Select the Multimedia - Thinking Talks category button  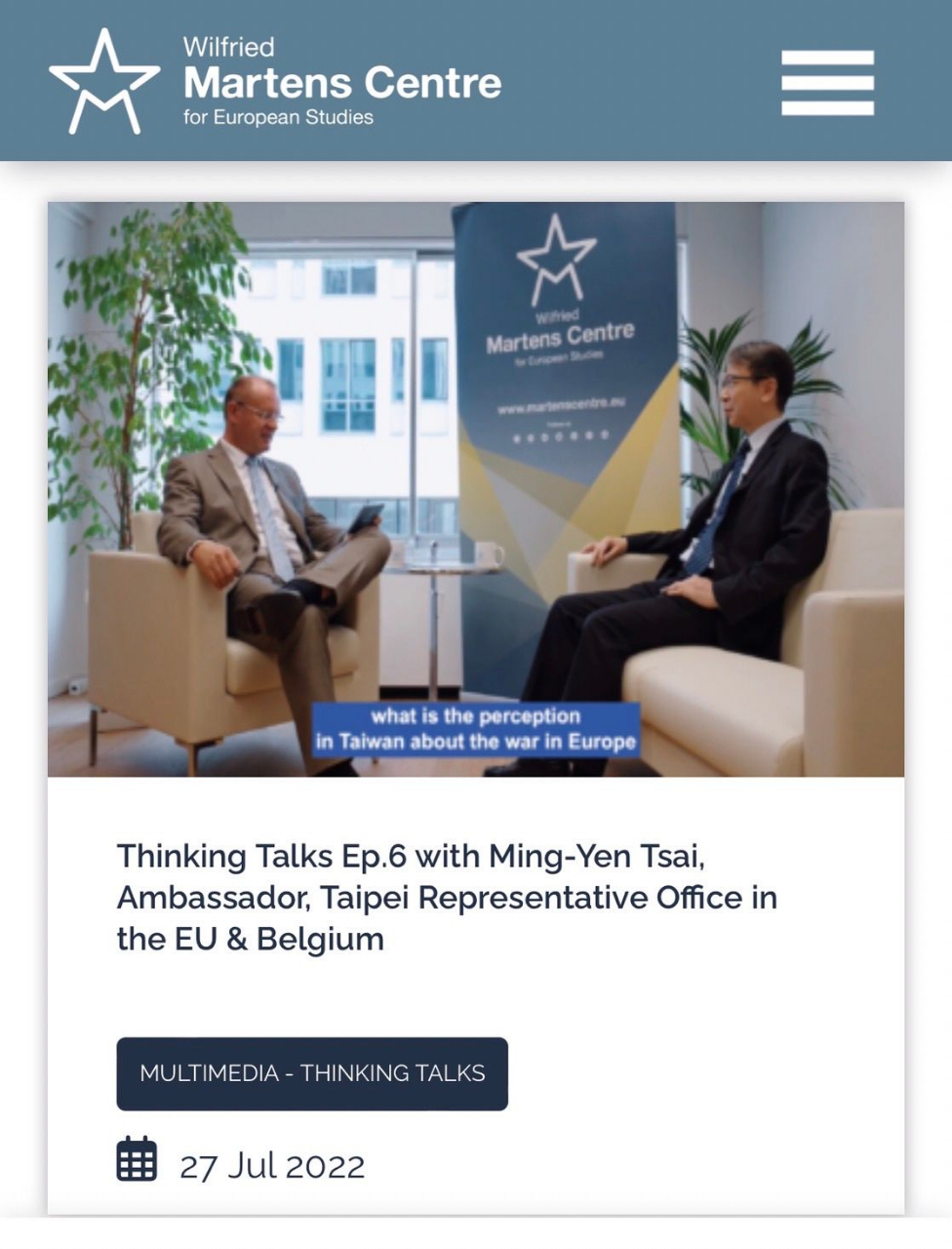(x=312, y=1073)
